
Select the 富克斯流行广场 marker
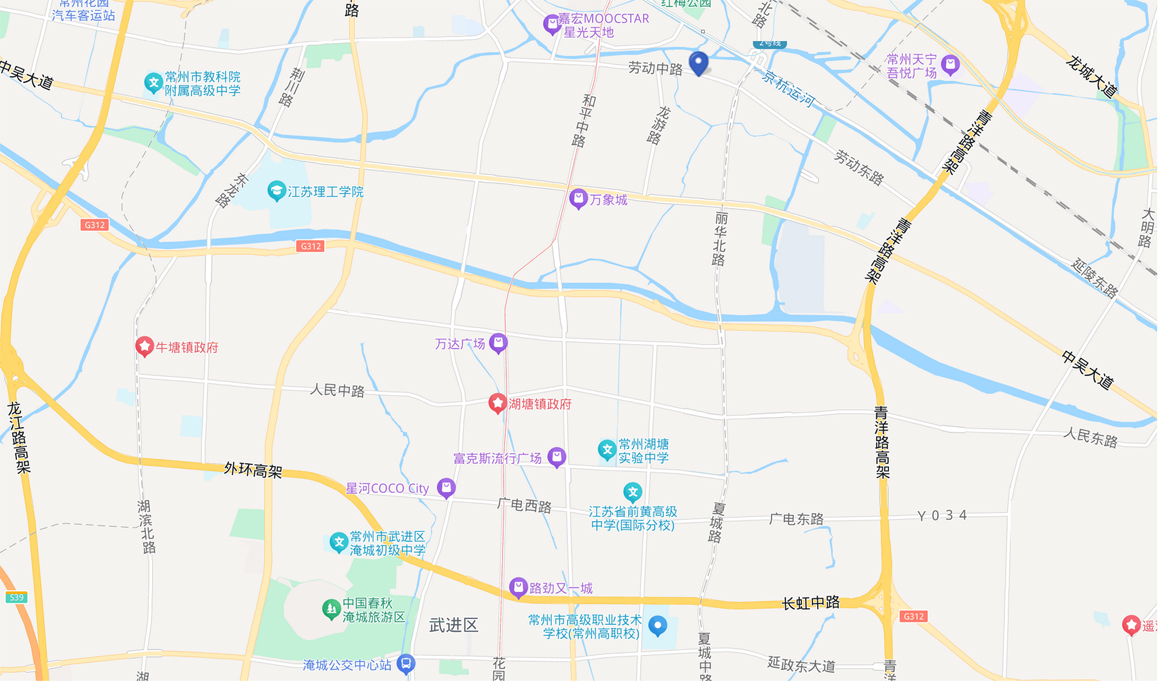[x=557, y=458]
